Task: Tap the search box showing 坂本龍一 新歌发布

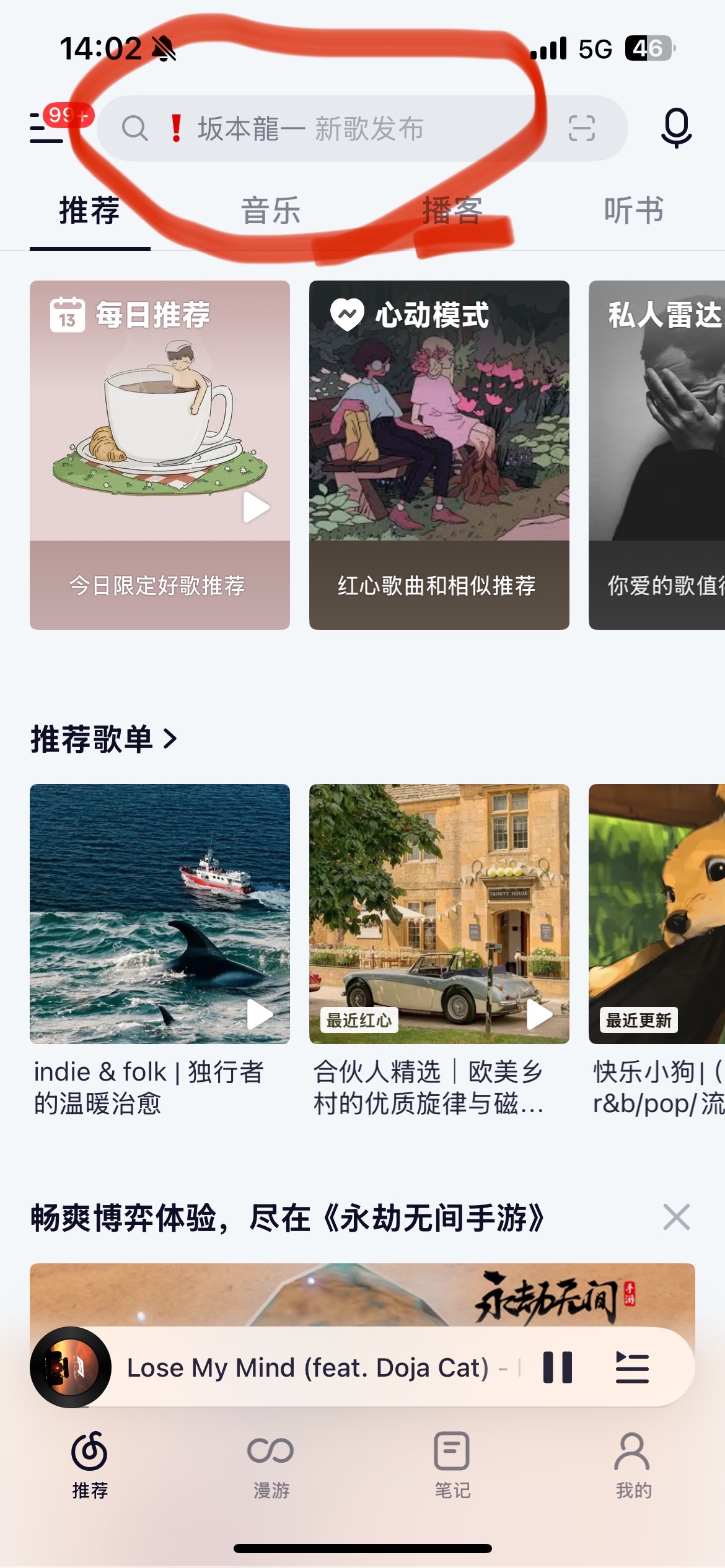Action: pyautogui.click(x=362, y=128)
